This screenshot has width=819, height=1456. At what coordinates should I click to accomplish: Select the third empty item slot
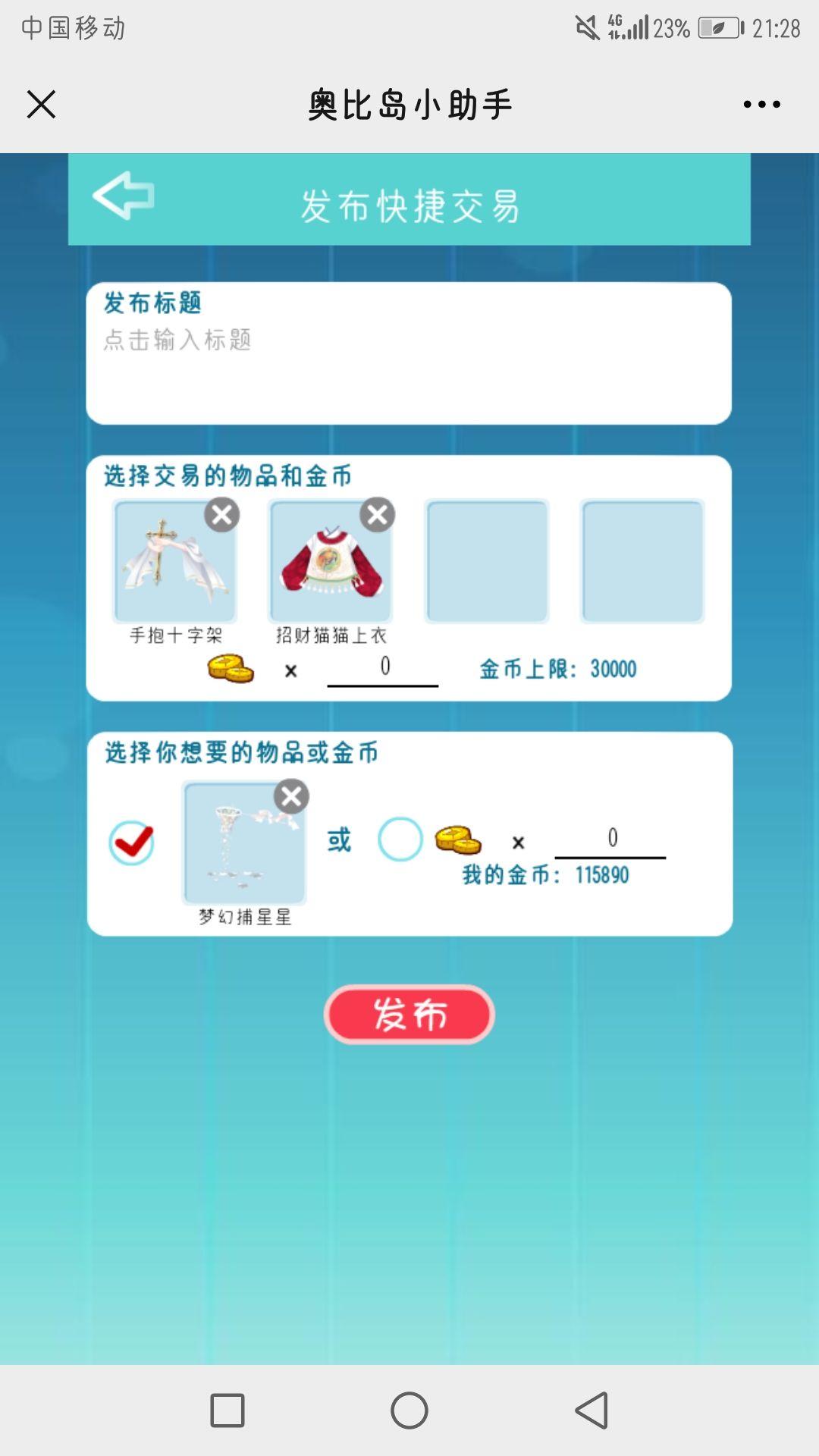(x=487, y=561)
